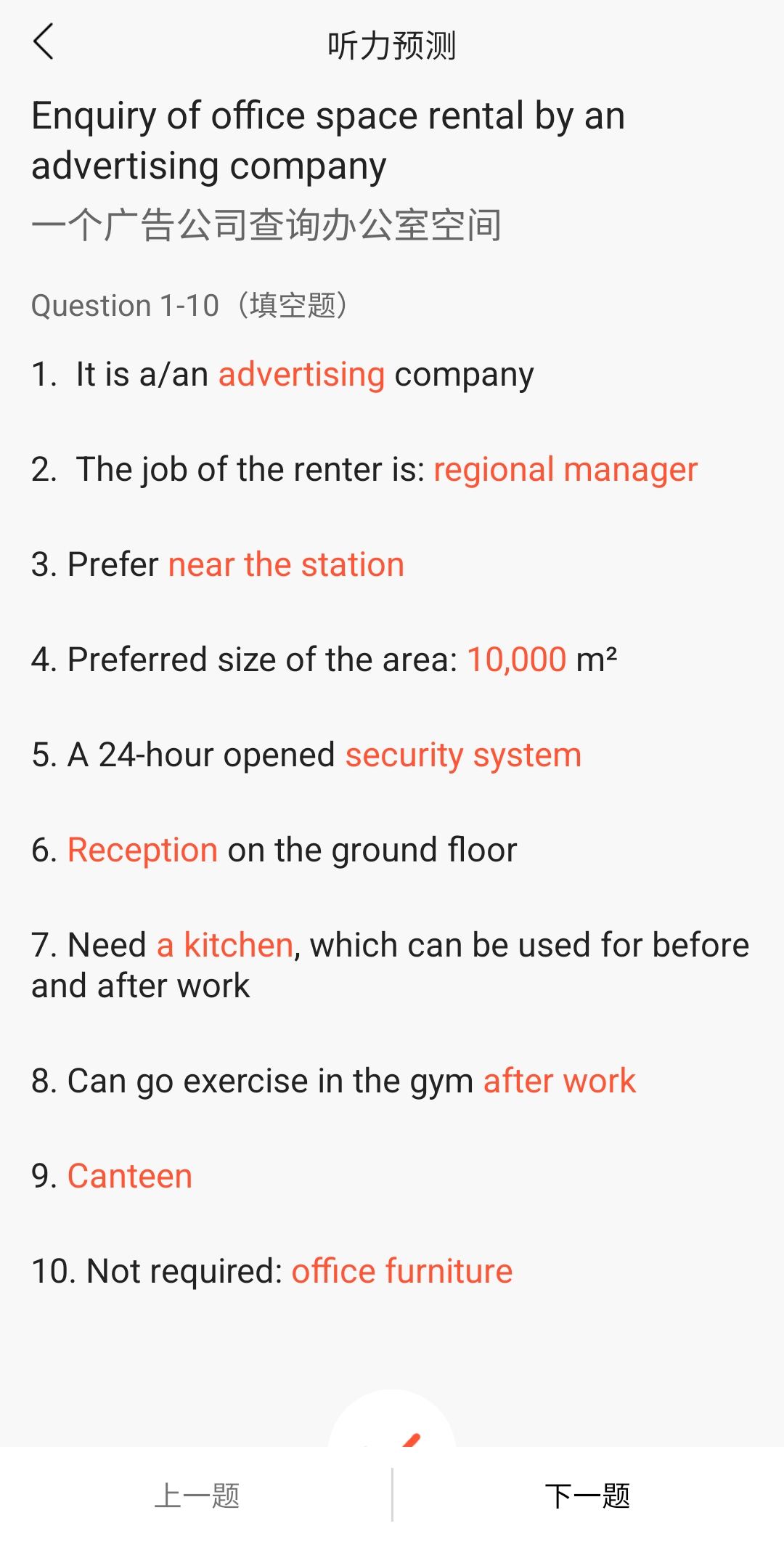Tap the round red pencil button
Screen dimensions: 784x1542
click(x=392, y=1420)
